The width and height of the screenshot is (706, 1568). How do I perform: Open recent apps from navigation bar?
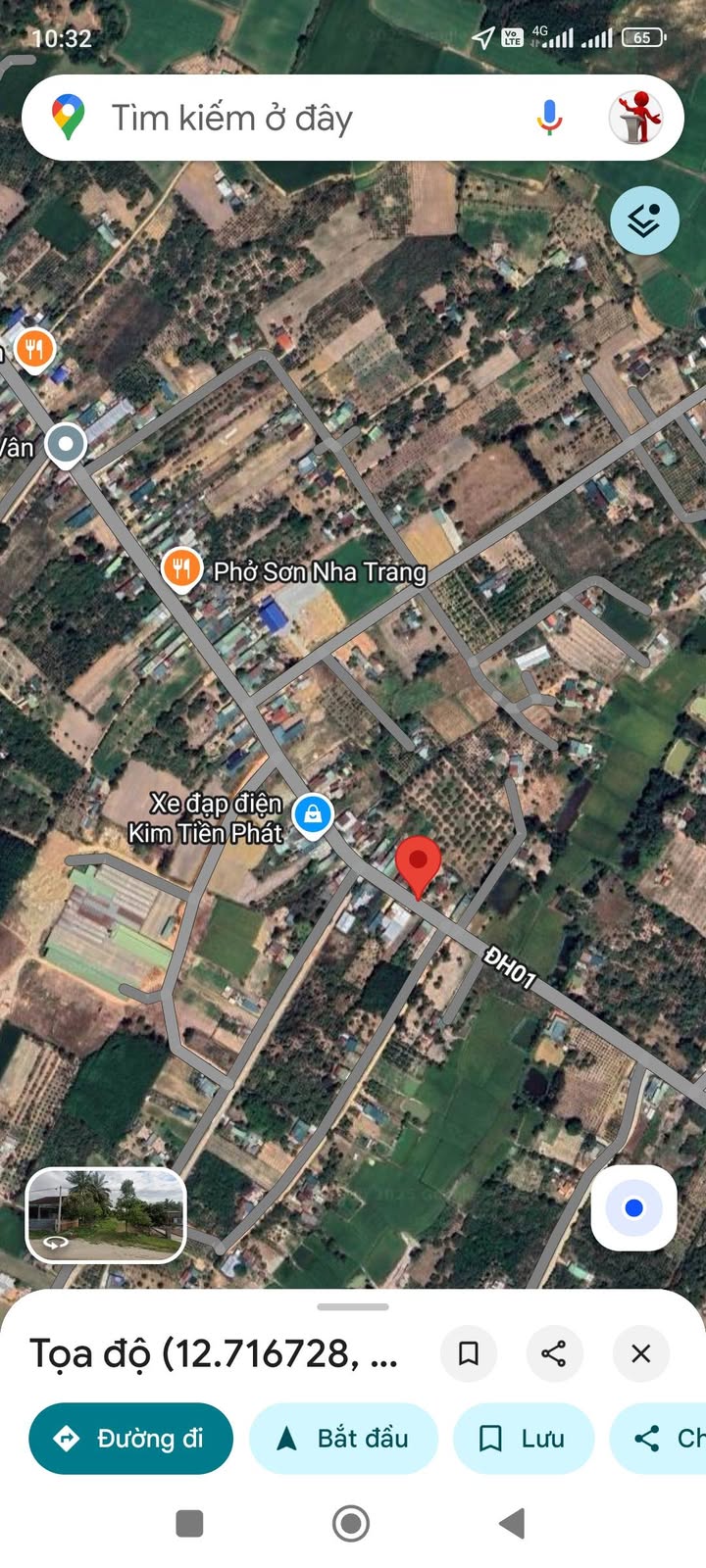[x=189, y=1524]
